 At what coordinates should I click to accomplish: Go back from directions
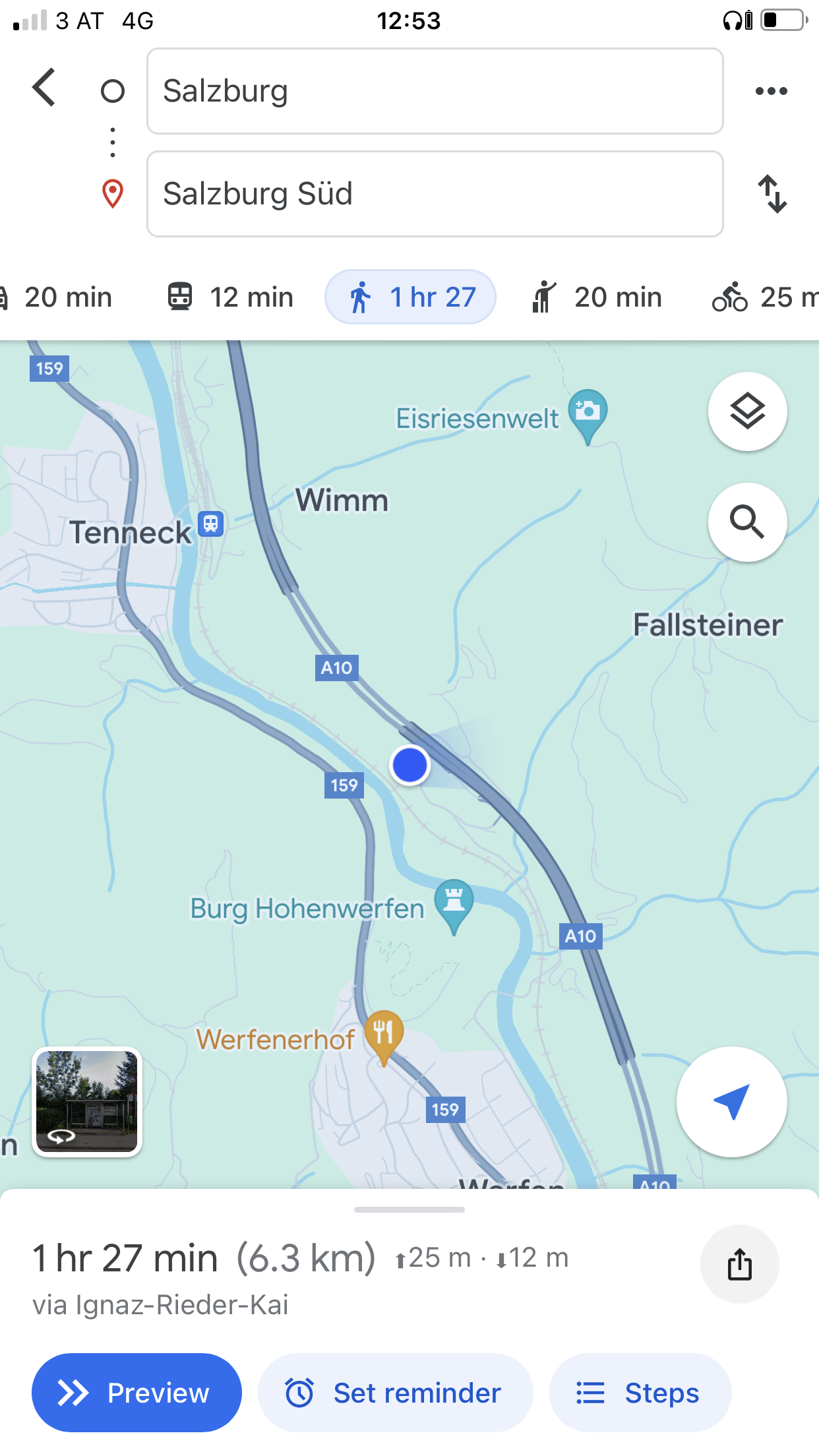coord(44,88)
